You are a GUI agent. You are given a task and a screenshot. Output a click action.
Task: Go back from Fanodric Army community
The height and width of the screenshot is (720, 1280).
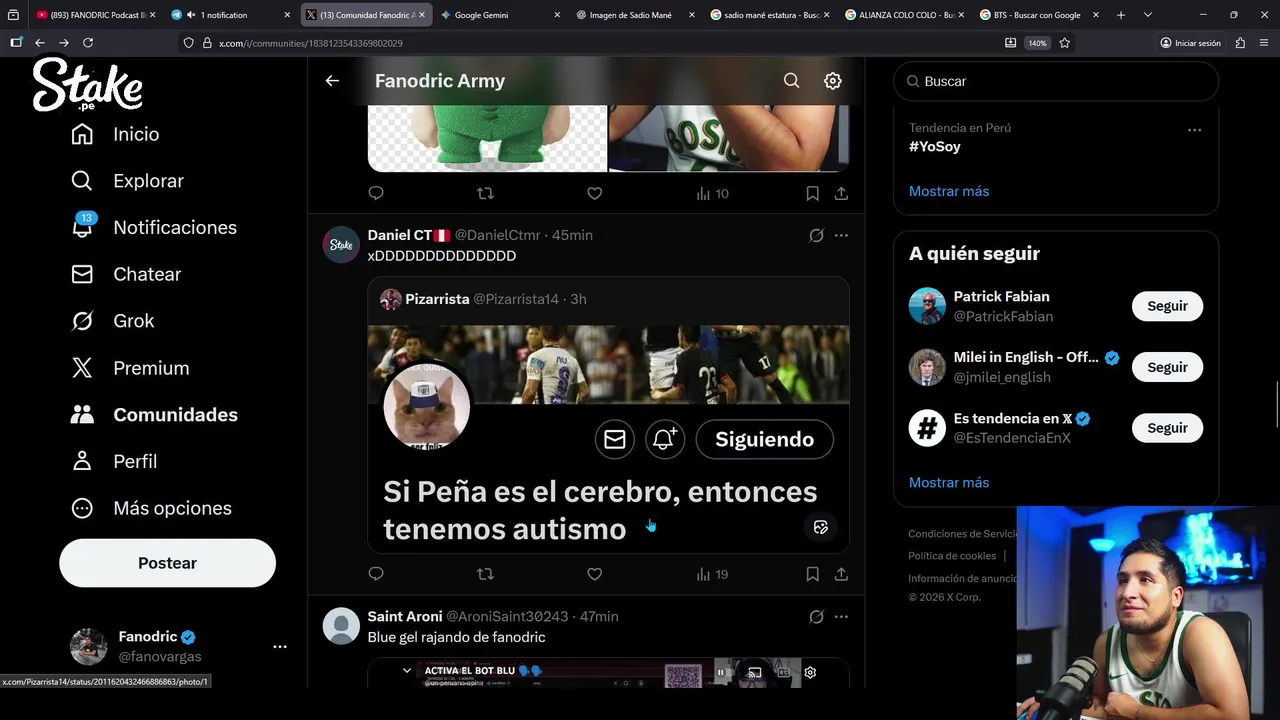pyautogui.click(x=332, y=81)
